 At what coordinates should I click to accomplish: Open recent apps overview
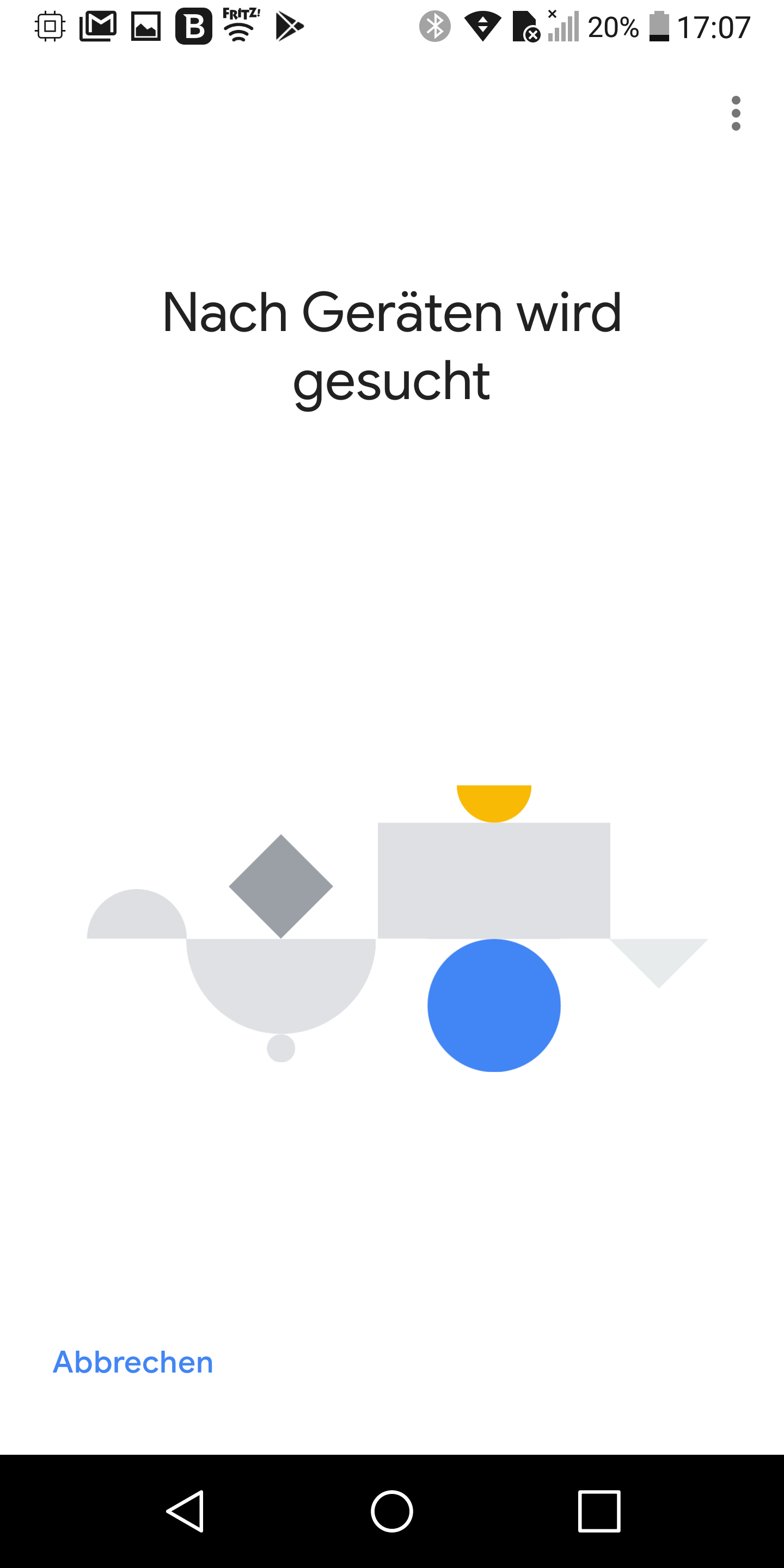pos(598,1511)
